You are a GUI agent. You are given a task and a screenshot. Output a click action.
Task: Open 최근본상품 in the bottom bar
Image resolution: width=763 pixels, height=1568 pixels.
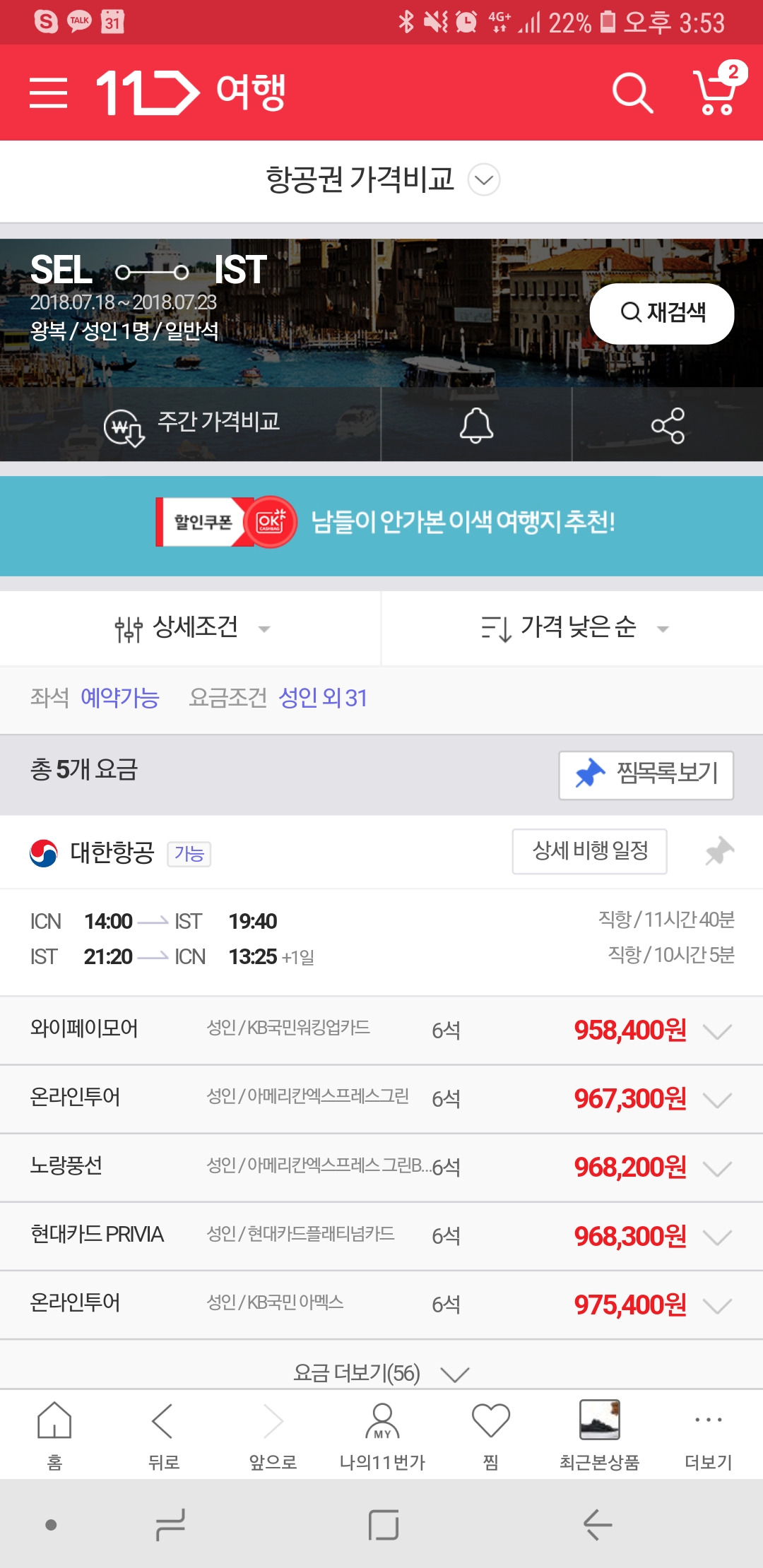pyautogui.click(x=599, y=1435)
